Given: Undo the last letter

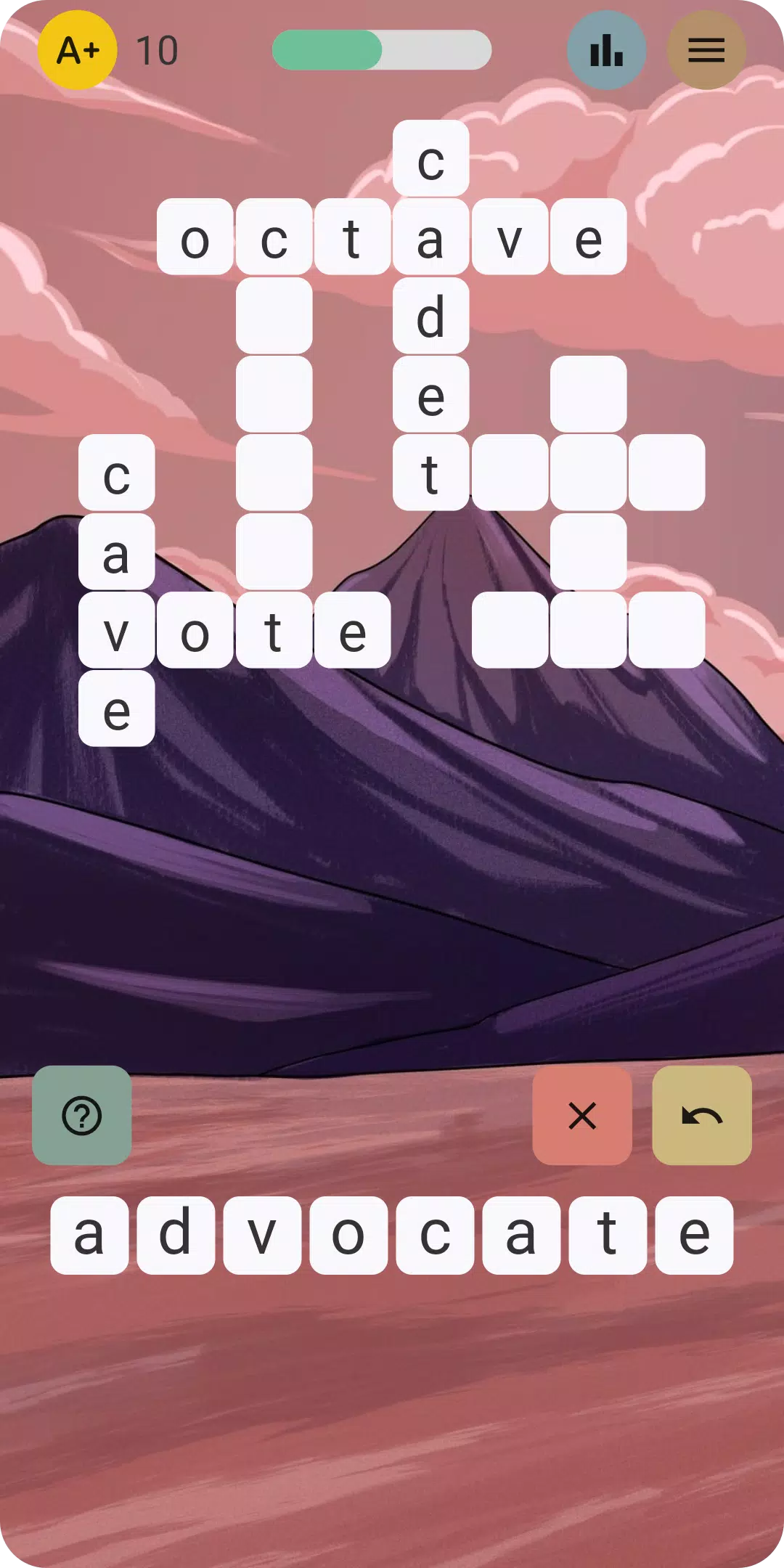Looking at the screenshot, I should pos(701,1115).
